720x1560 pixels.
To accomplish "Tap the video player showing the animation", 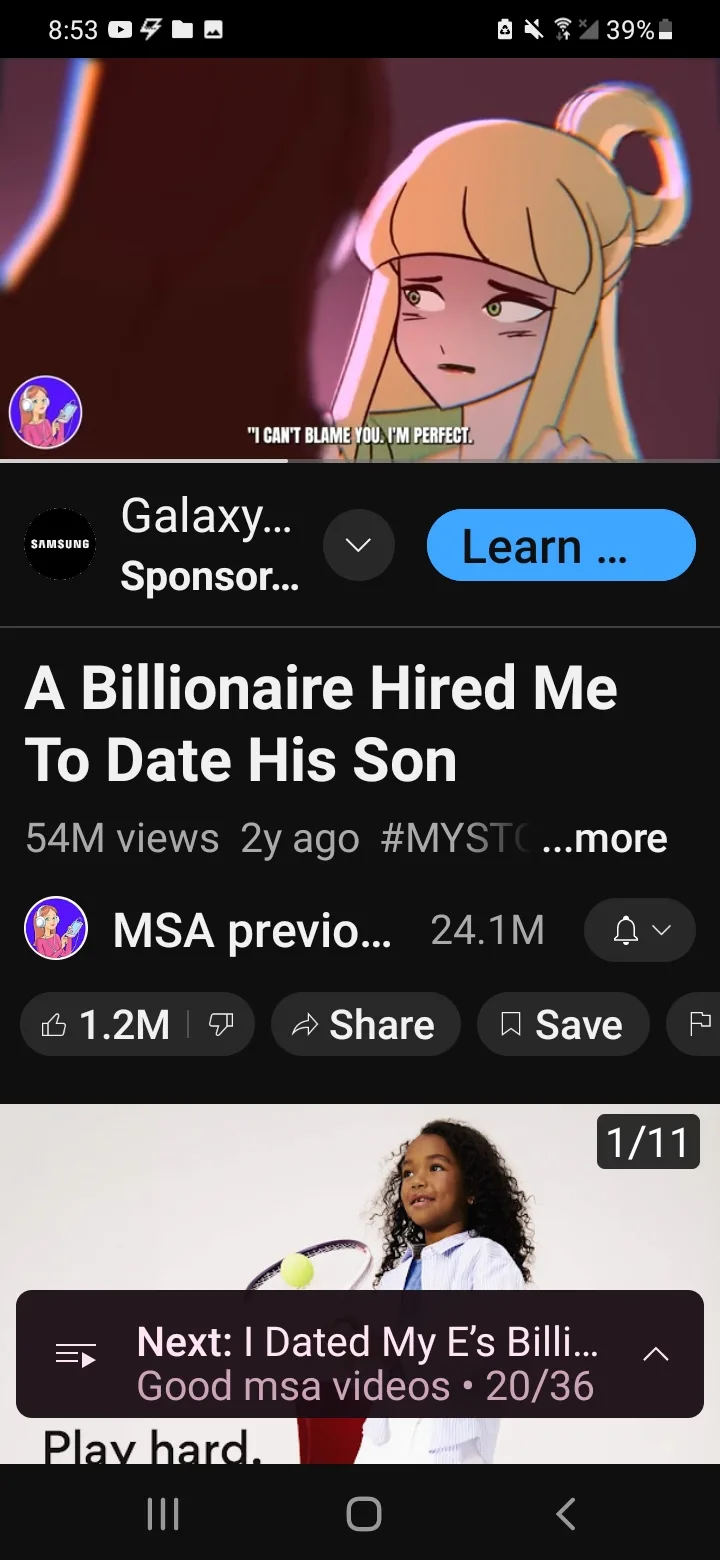I will tap(360, 259).
